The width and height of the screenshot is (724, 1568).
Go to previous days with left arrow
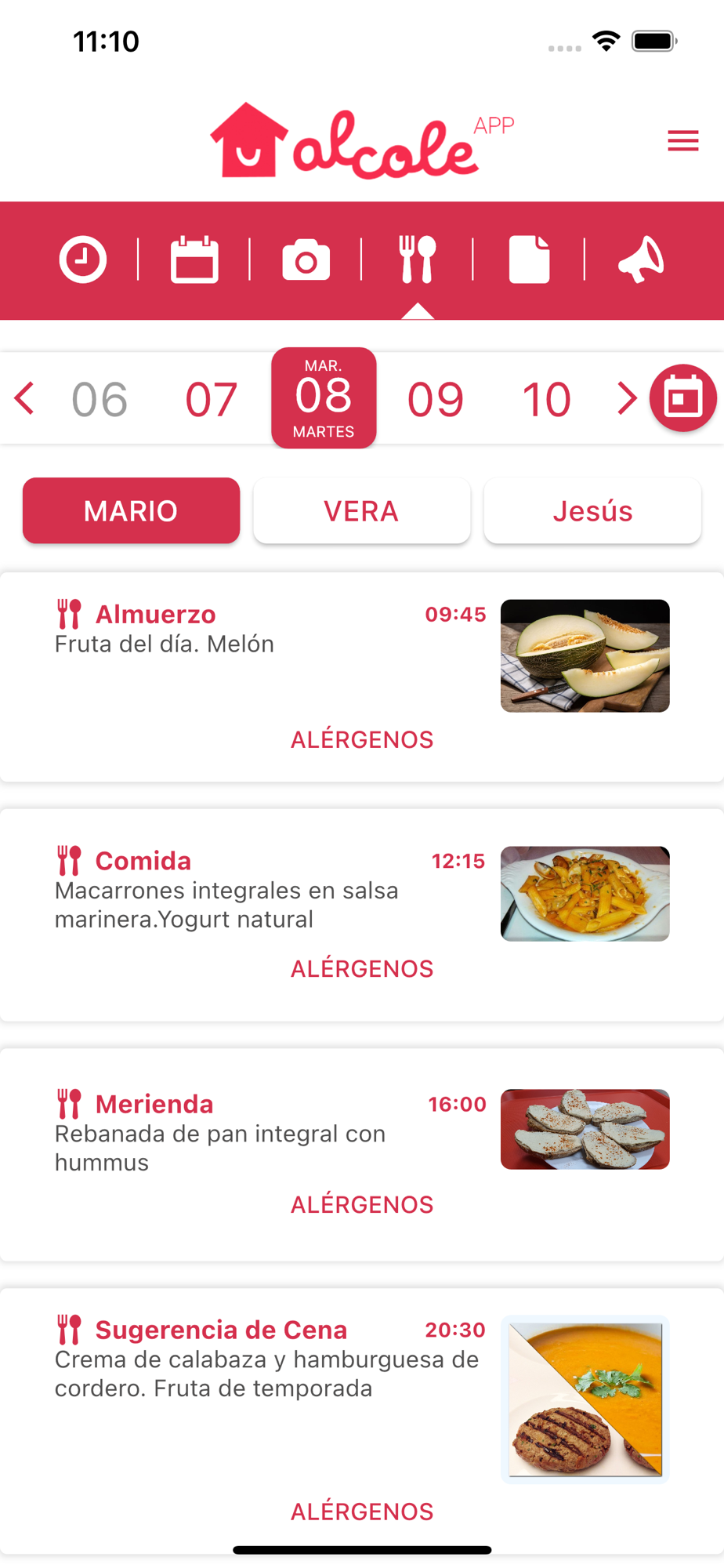[x=25, y=398]
